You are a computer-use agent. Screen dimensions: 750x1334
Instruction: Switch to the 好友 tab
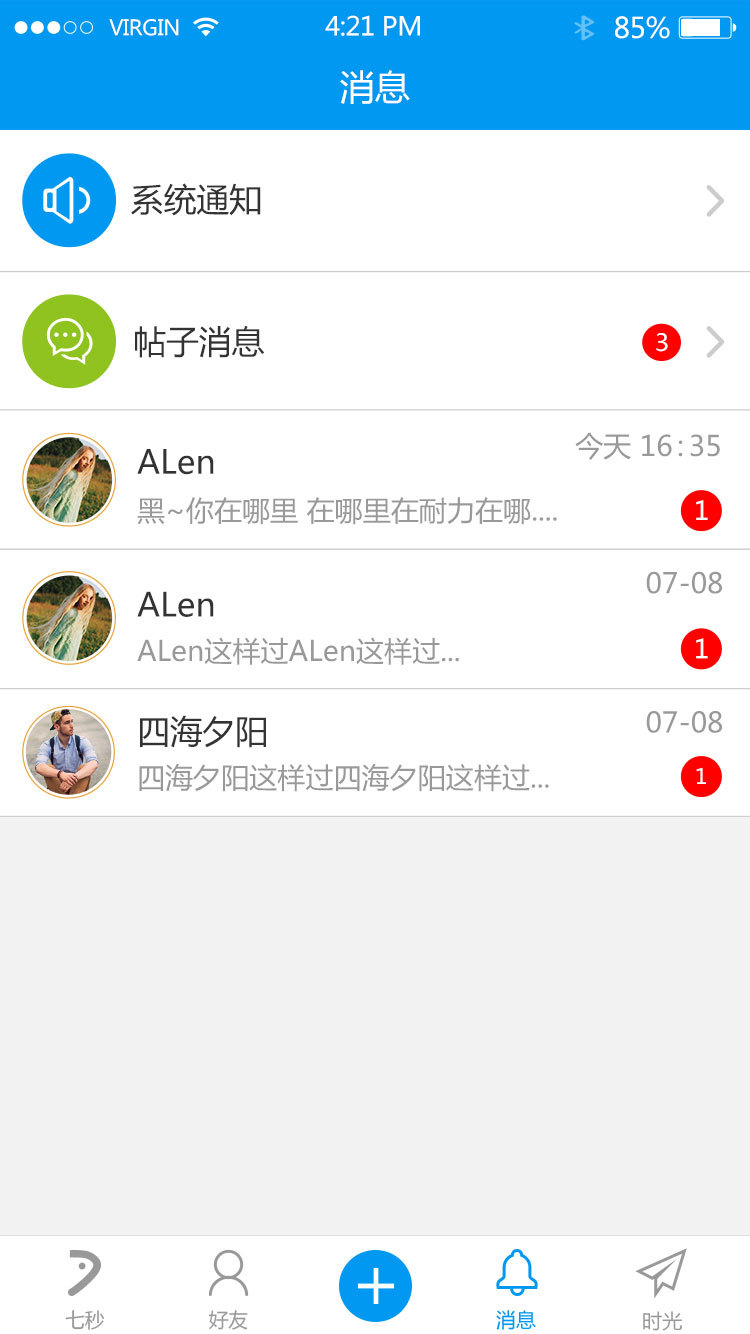pos(228,1288)
